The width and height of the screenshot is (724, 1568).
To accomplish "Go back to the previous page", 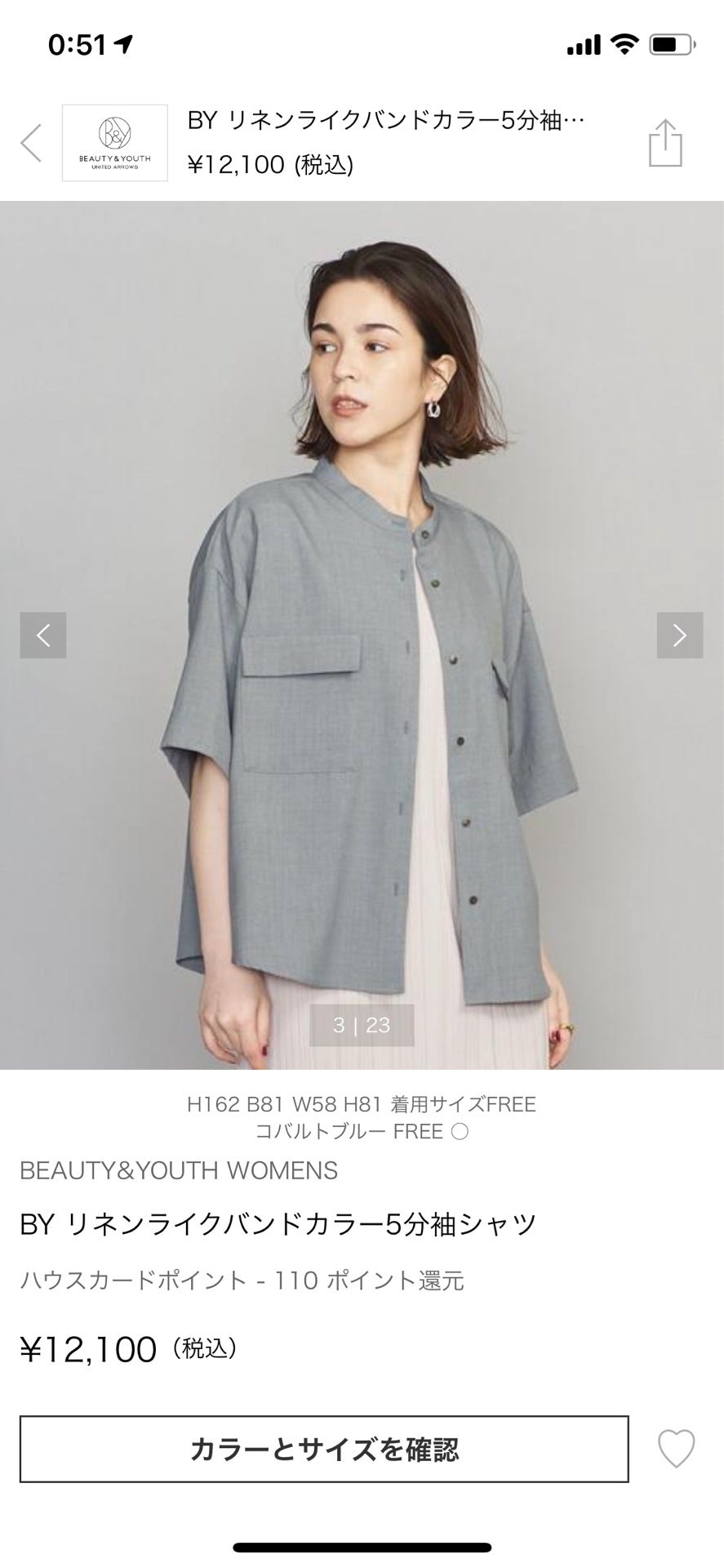I will click(31, 143).
